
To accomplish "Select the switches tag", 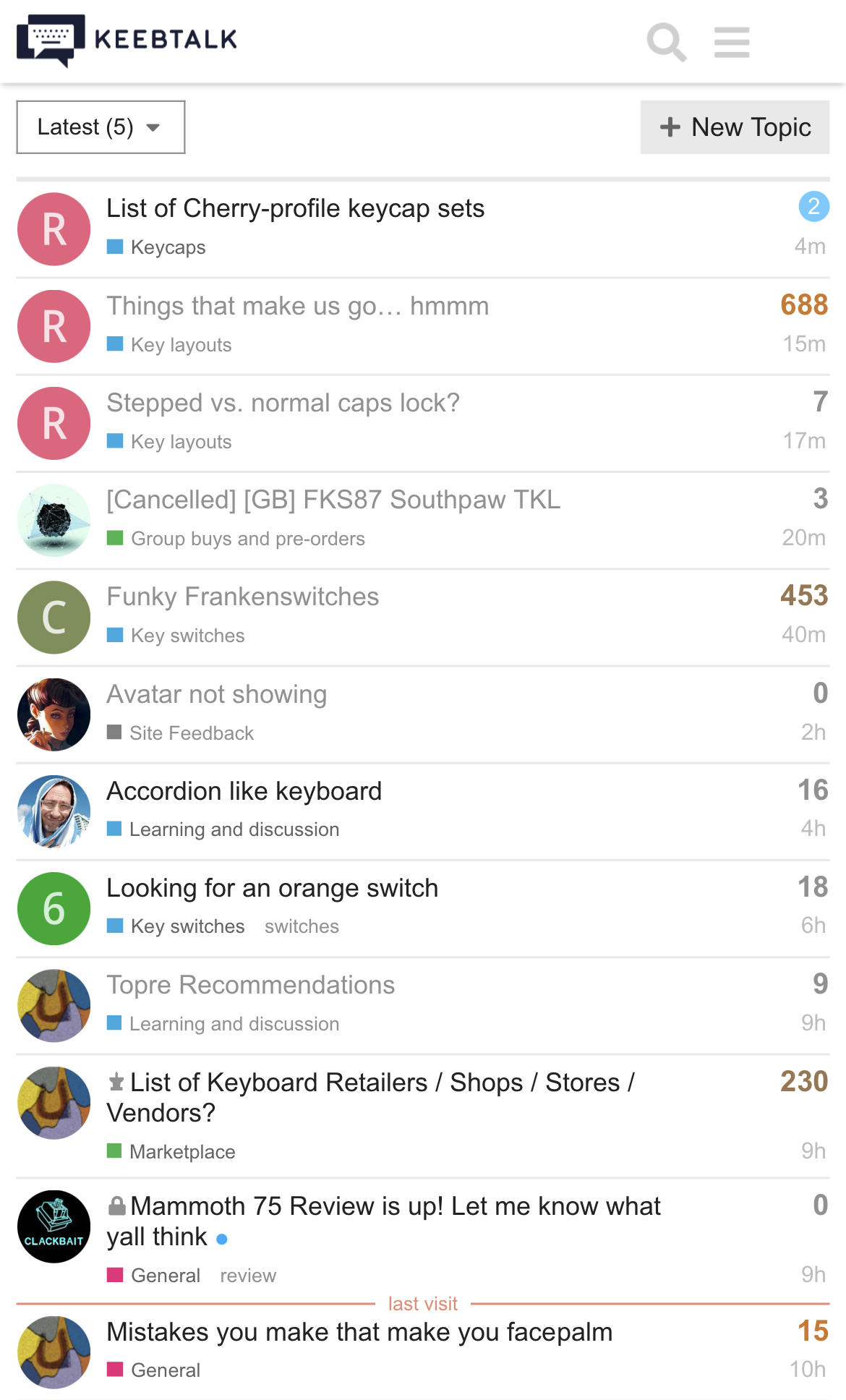I will coord(302,926).
